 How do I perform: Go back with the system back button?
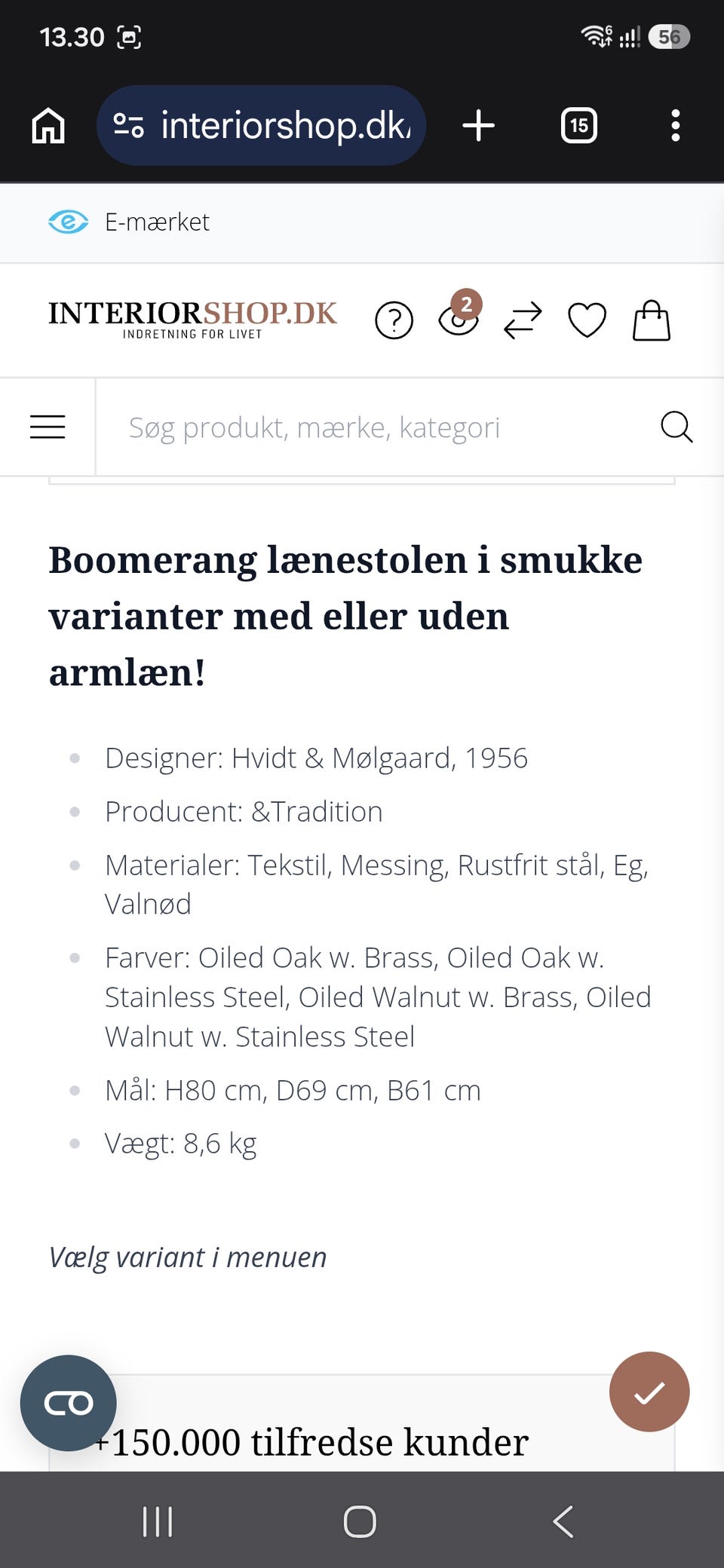[x=563, y=1521]
